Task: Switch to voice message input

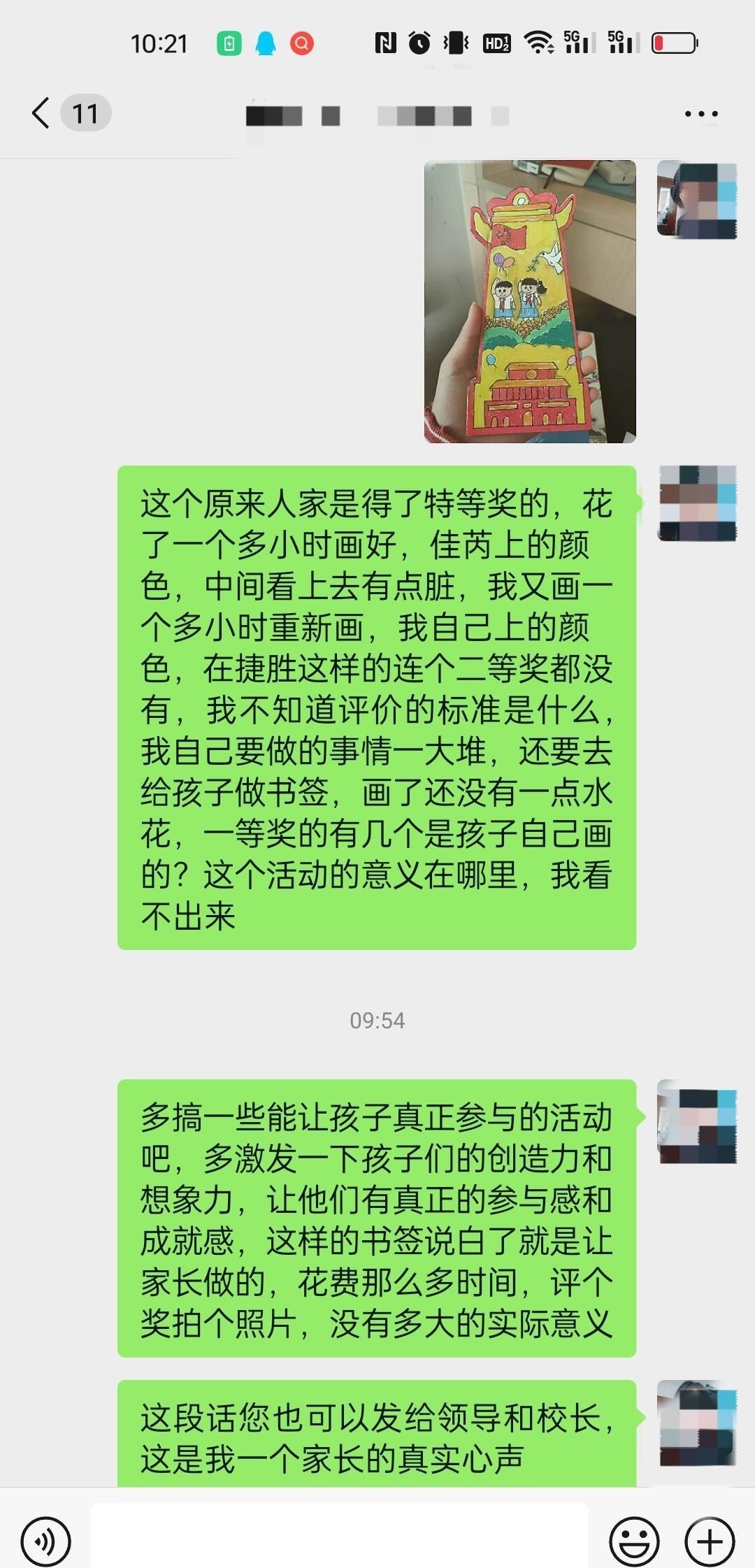Action: click(45, 1541)
